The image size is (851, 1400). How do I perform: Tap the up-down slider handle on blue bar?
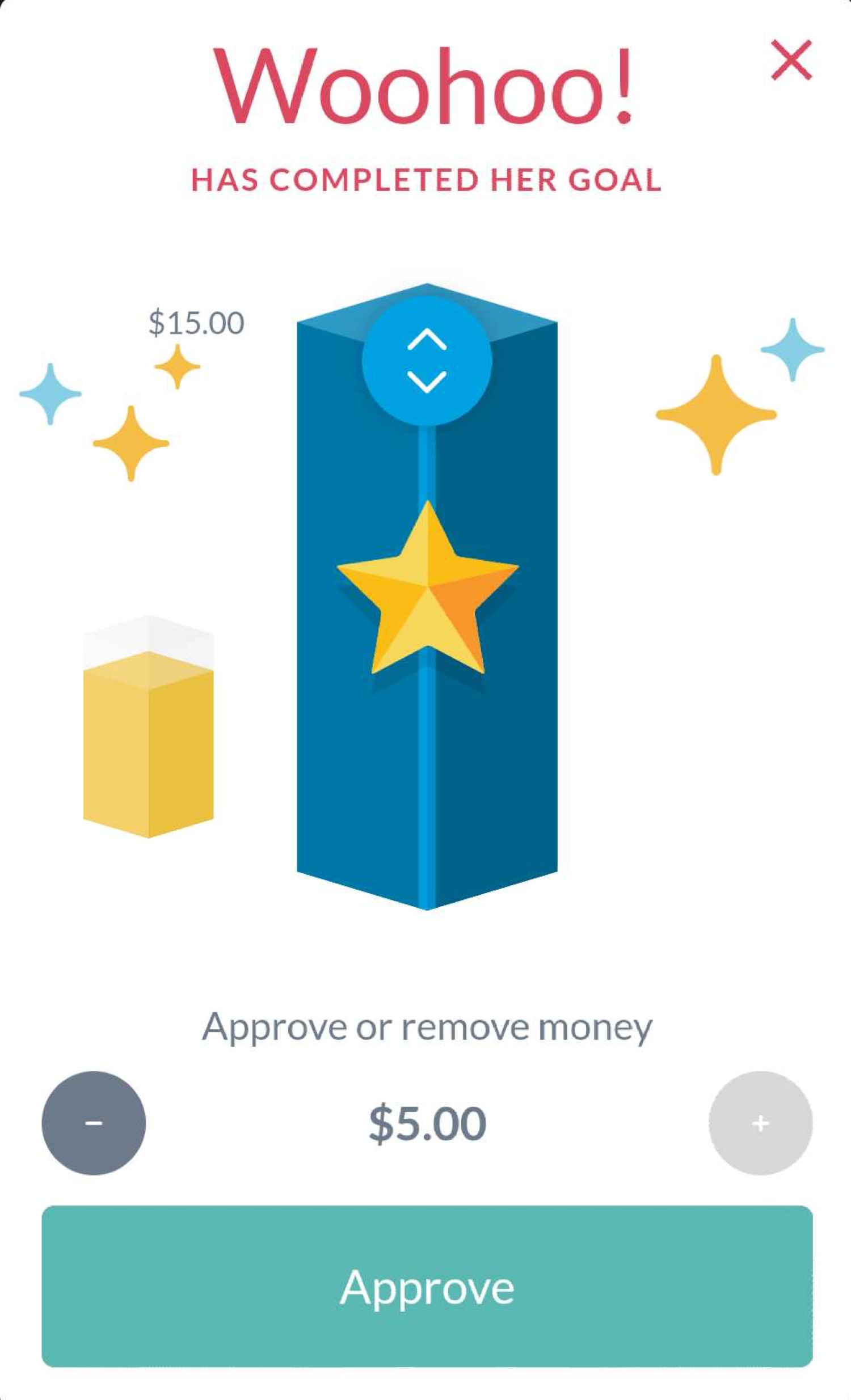point(427,361)
